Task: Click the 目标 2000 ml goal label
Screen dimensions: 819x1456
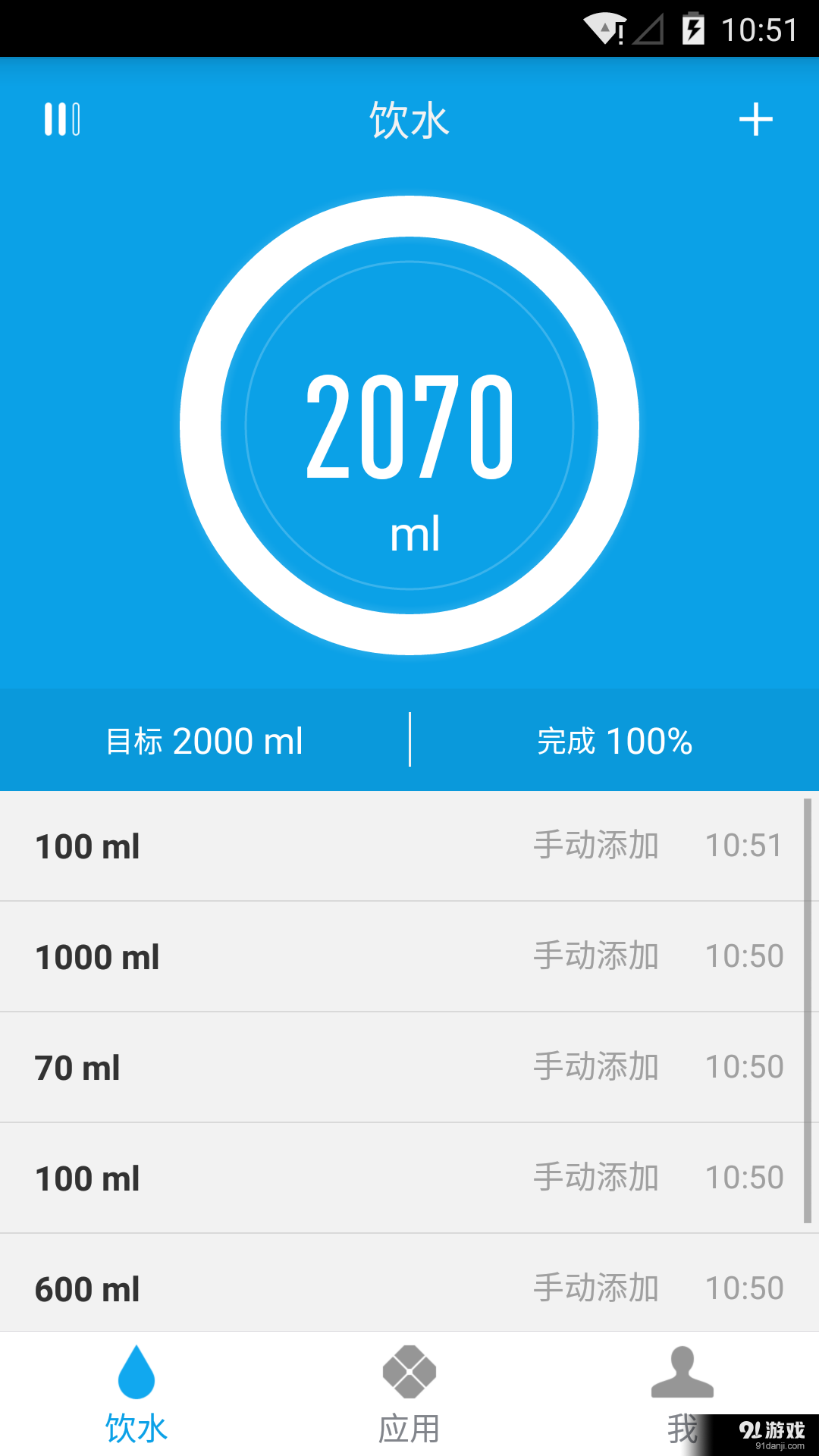Action: [206, 740]
